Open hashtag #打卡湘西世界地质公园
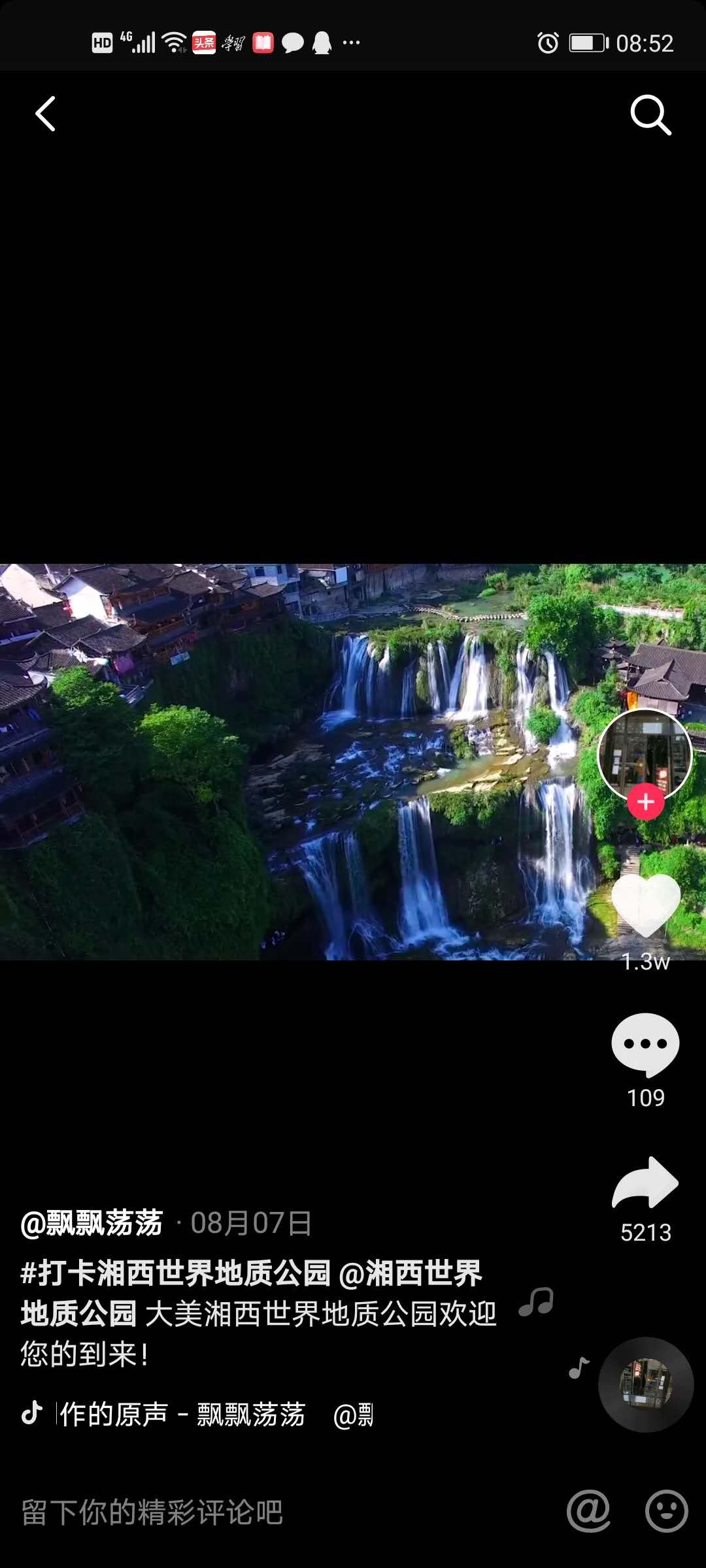 point(175,1273)
